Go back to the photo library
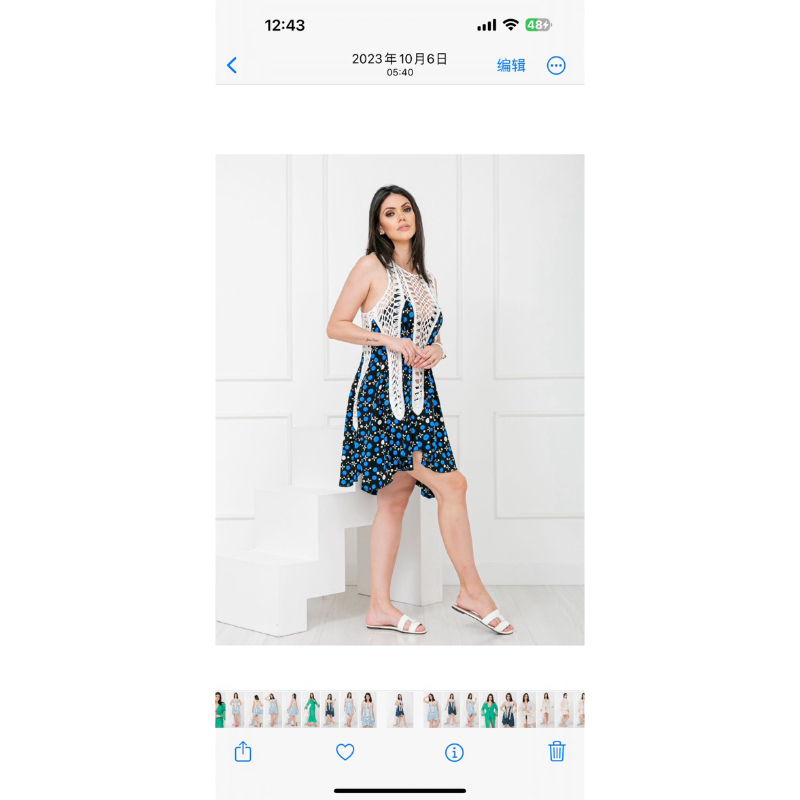This screenshot has width=800, height=800. pos(232,65)
